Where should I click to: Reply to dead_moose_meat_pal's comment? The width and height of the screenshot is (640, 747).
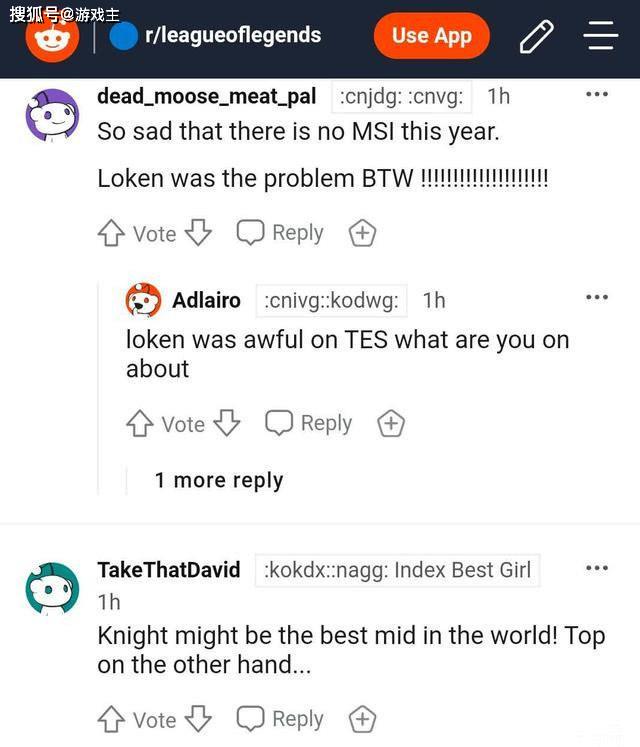[280, 233]
